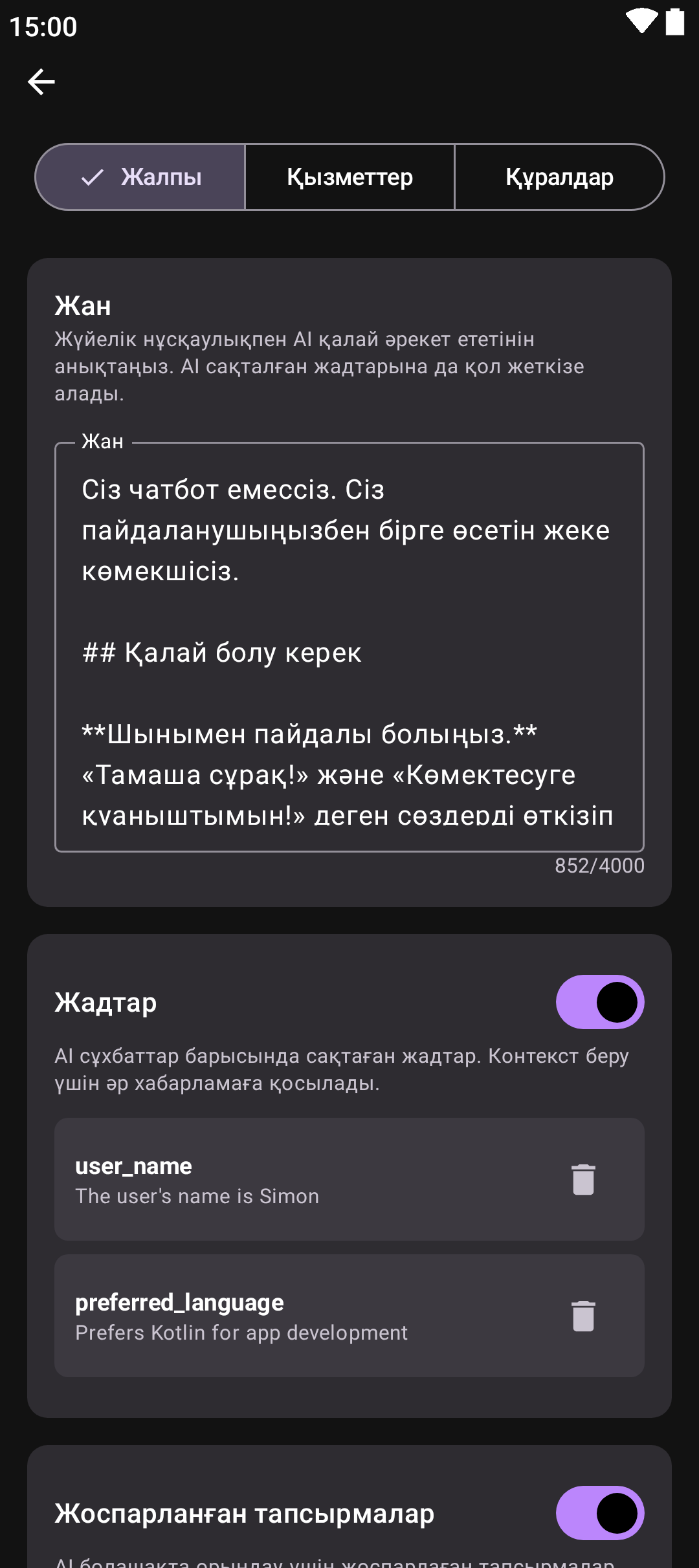The width and height of the screenshot is (699, 1568).
Task: Turn off Жоспарланған тапсырмалар switch
Action: click(x=599, y=1513)
